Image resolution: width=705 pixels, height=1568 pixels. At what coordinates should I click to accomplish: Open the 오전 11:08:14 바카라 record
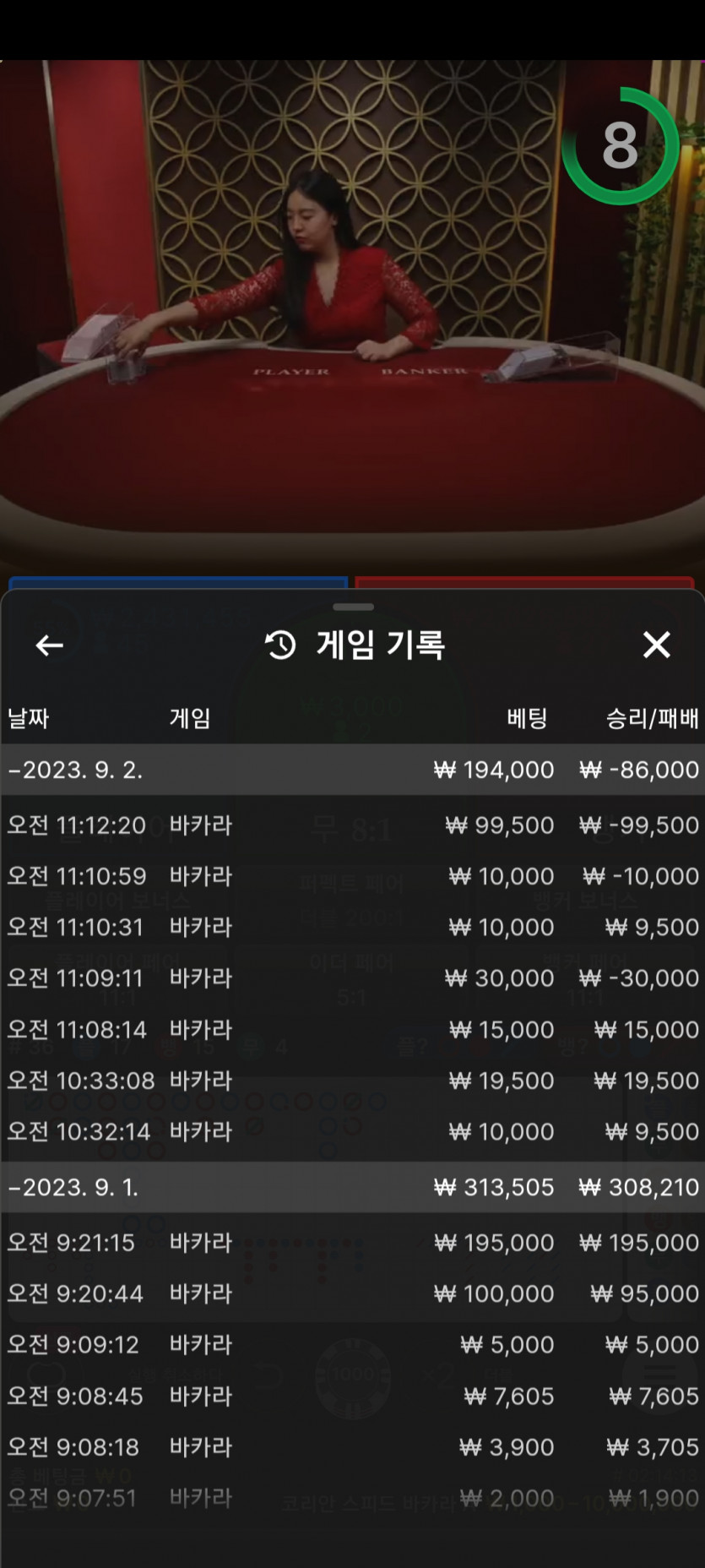(352, 1030)
